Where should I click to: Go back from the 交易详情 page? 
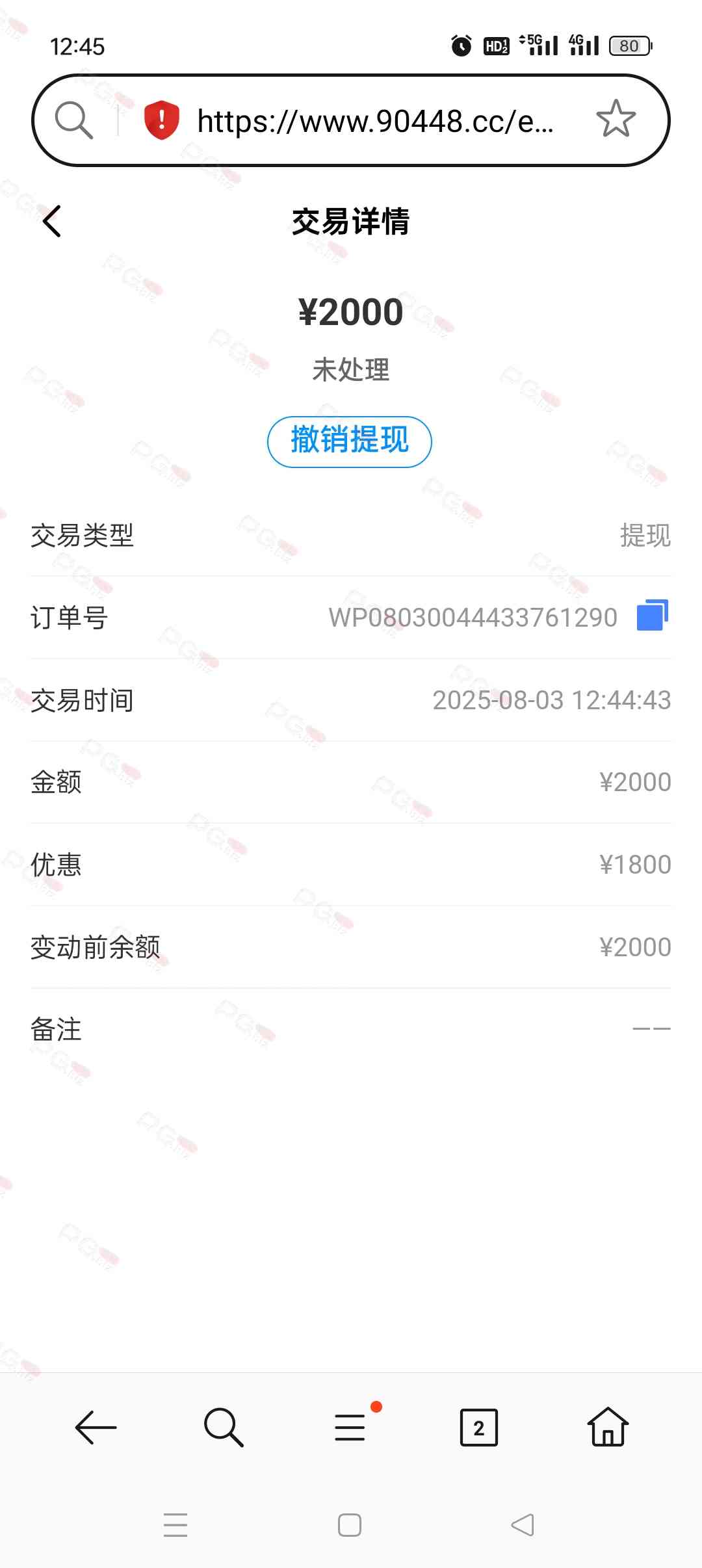[52, 222]
